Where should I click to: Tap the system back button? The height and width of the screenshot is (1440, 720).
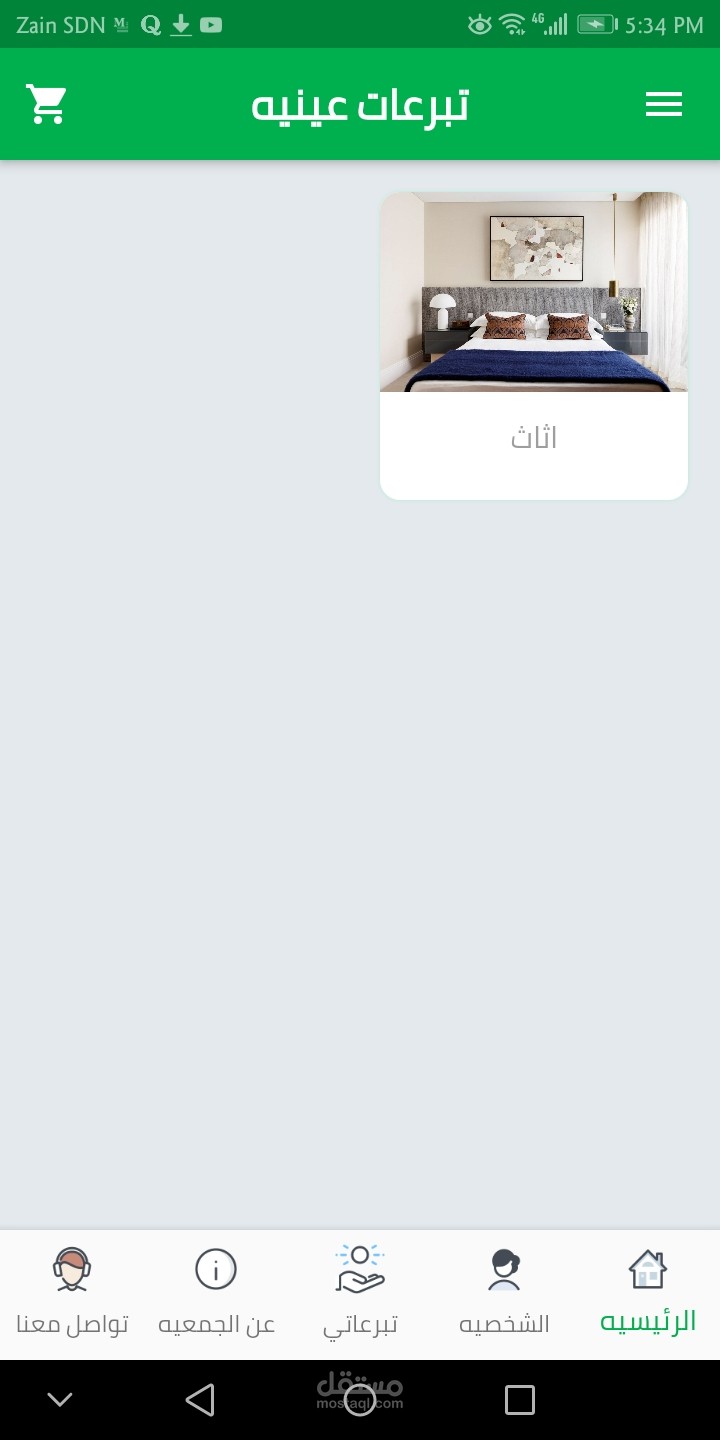pos(200,1400)
